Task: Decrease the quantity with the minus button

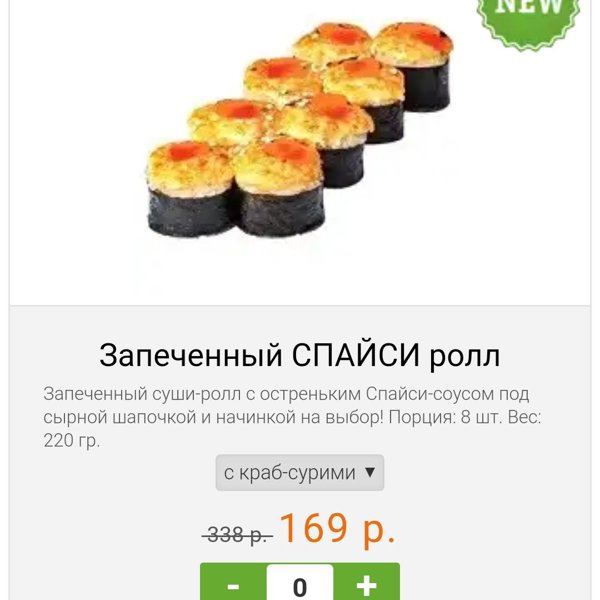Action: point(233,584)
